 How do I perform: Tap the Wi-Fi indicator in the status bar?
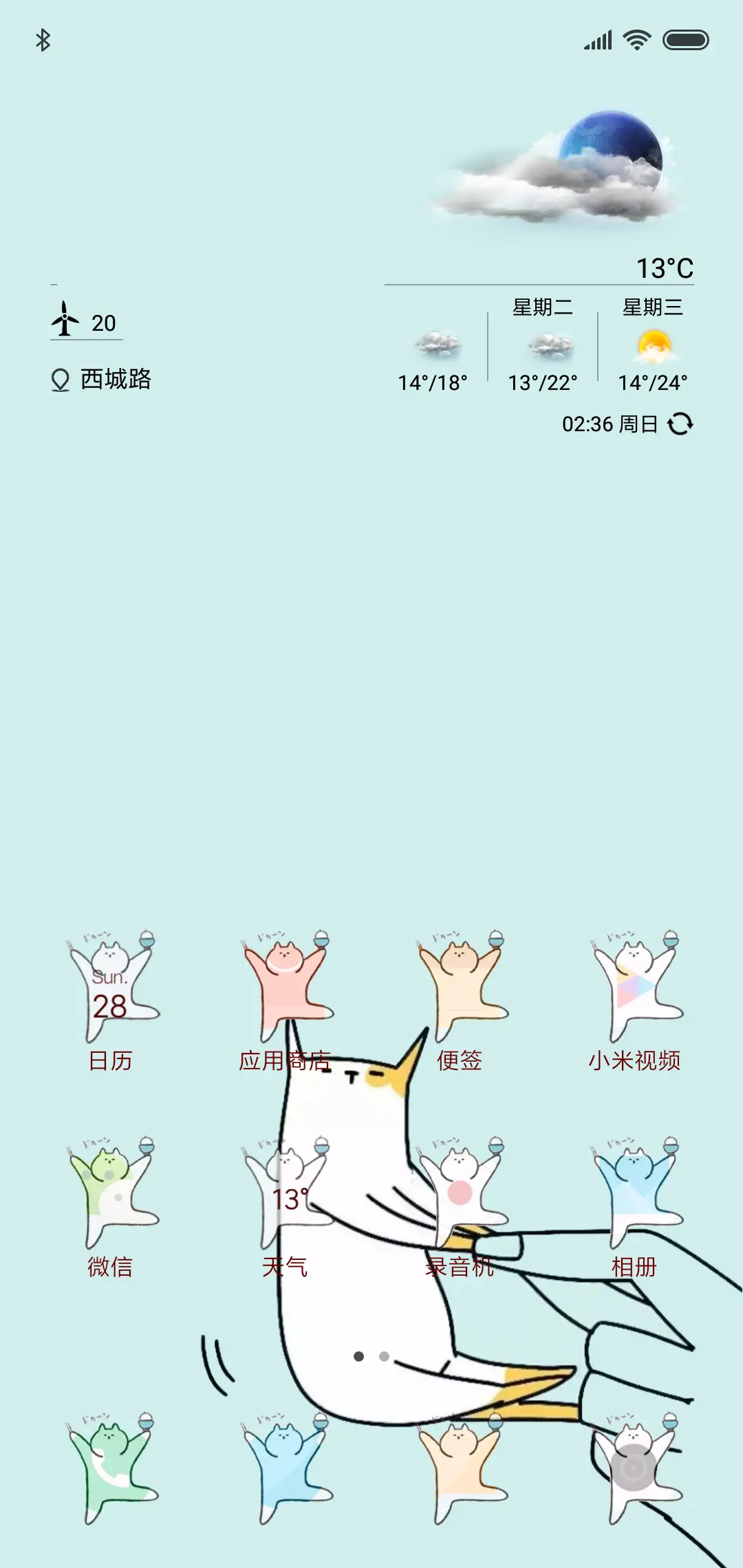[636, 41]
